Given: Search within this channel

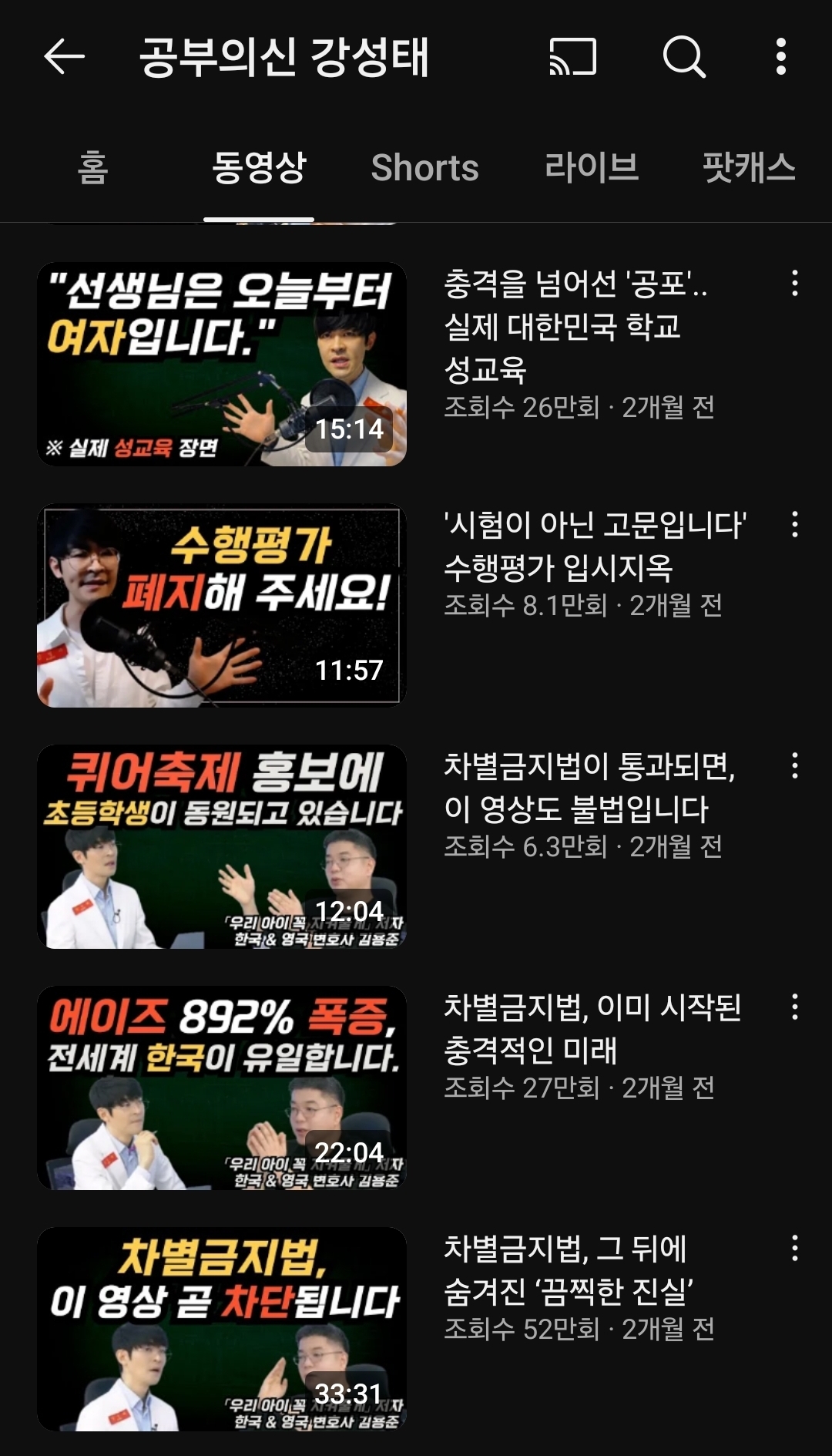Looking at the screenshot, I should (x=684, y=57).
